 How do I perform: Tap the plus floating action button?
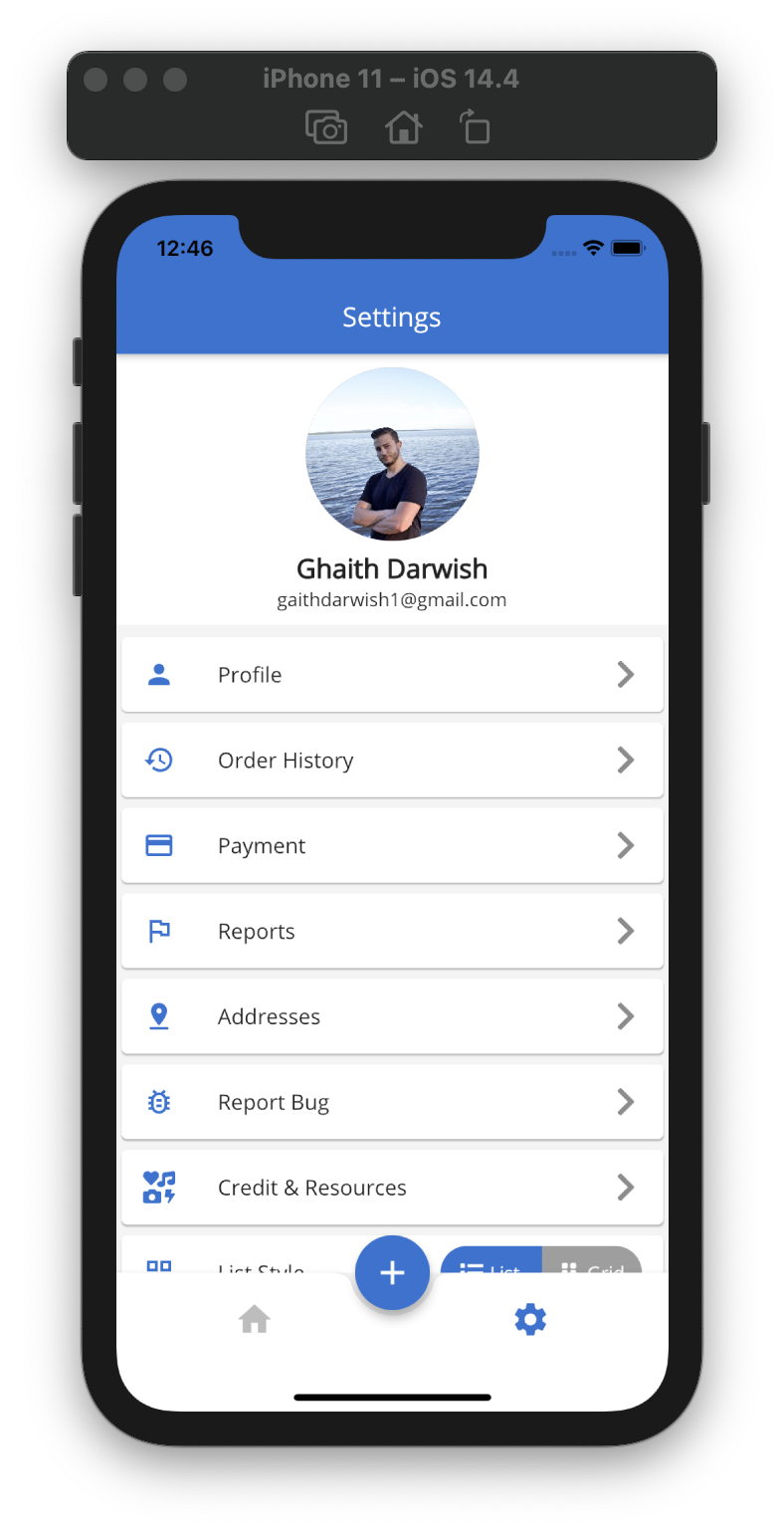click(x=392, y=1272)
